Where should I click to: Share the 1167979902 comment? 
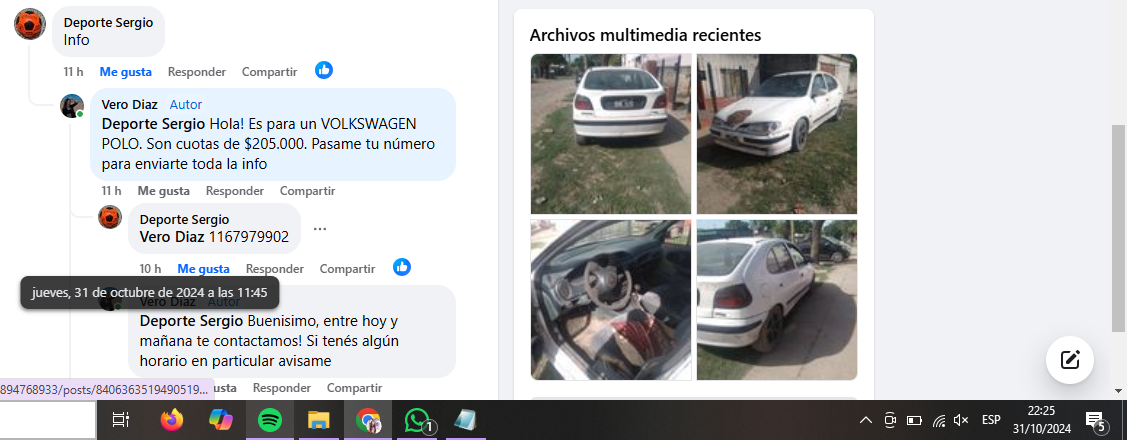point(347,269)
